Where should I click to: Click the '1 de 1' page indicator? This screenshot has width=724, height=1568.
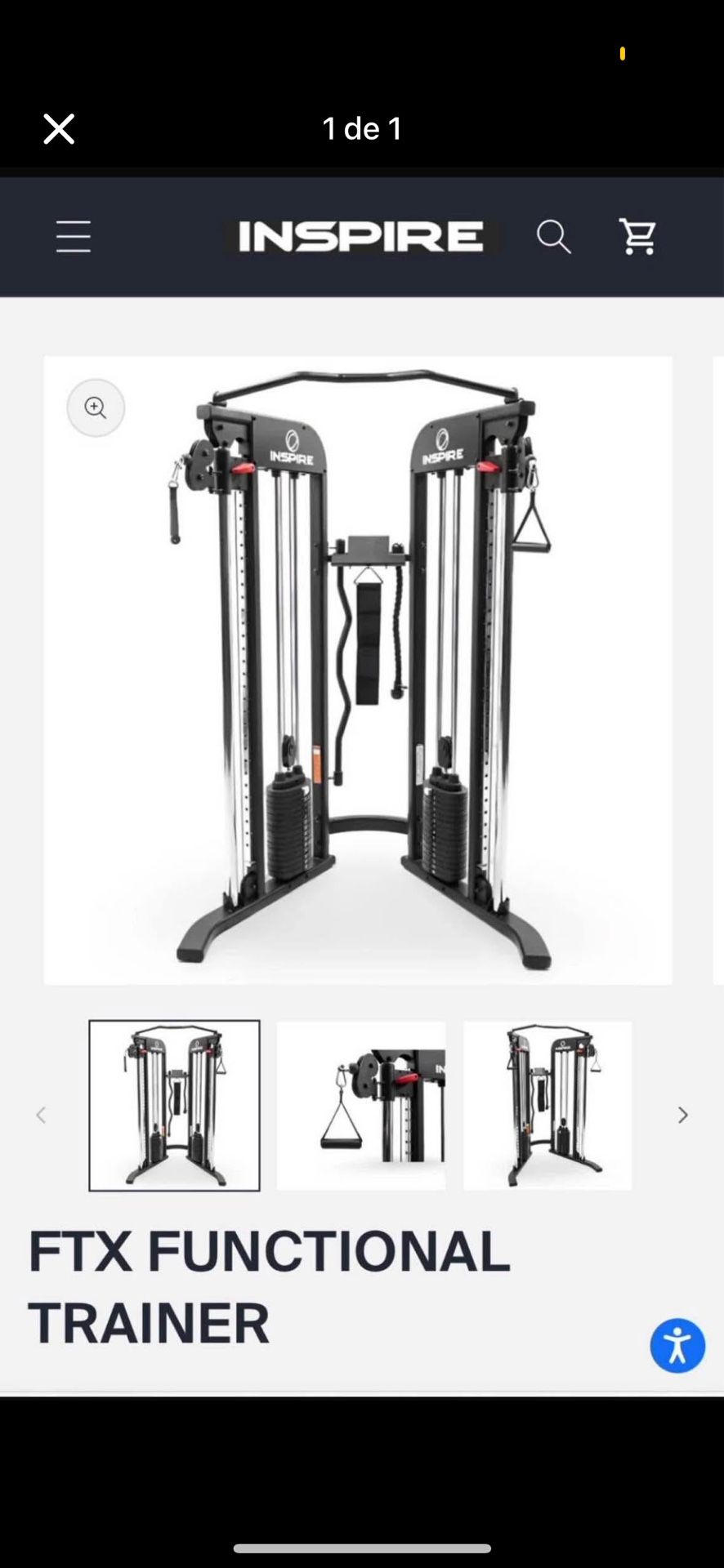click(x=362, y=128)
